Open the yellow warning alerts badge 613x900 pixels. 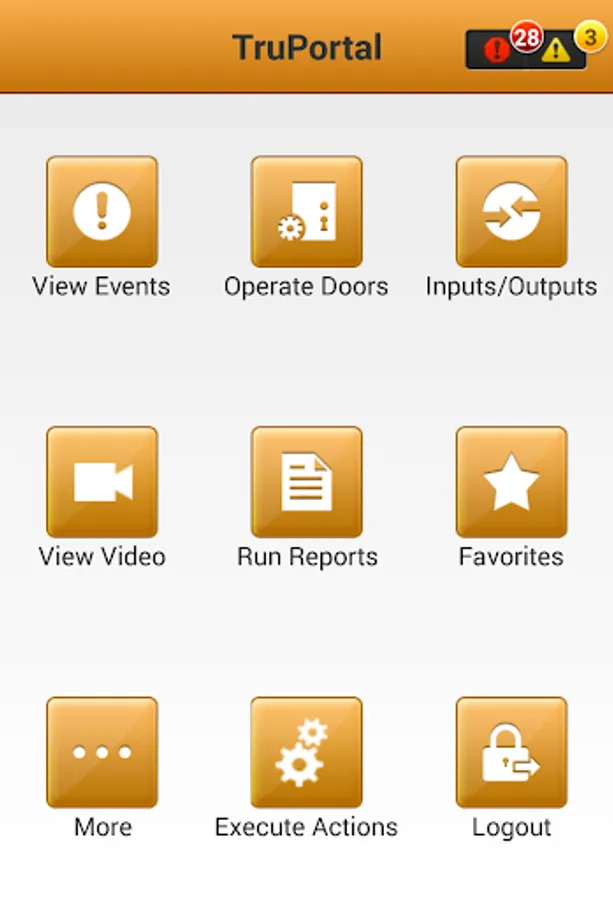tap(558, 49)
